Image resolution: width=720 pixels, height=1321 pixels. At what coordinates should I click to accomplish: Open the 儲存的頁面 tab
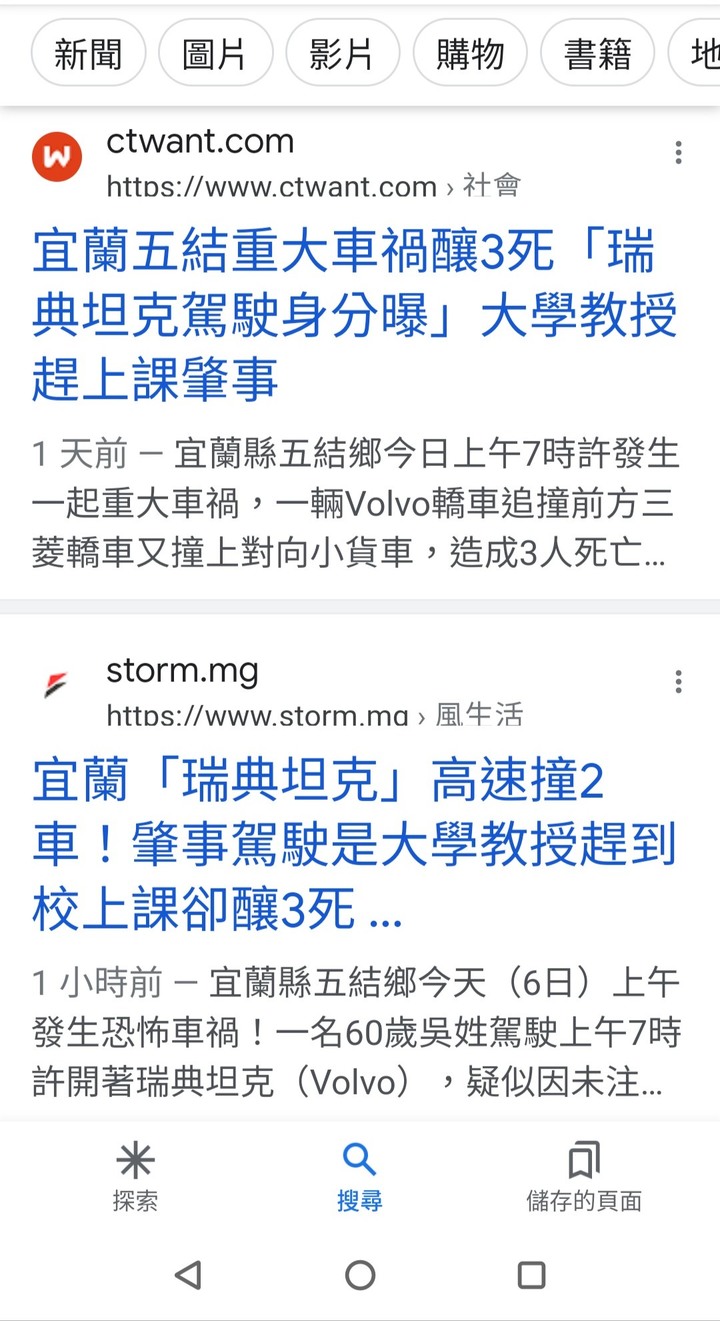click(584, 1177)
